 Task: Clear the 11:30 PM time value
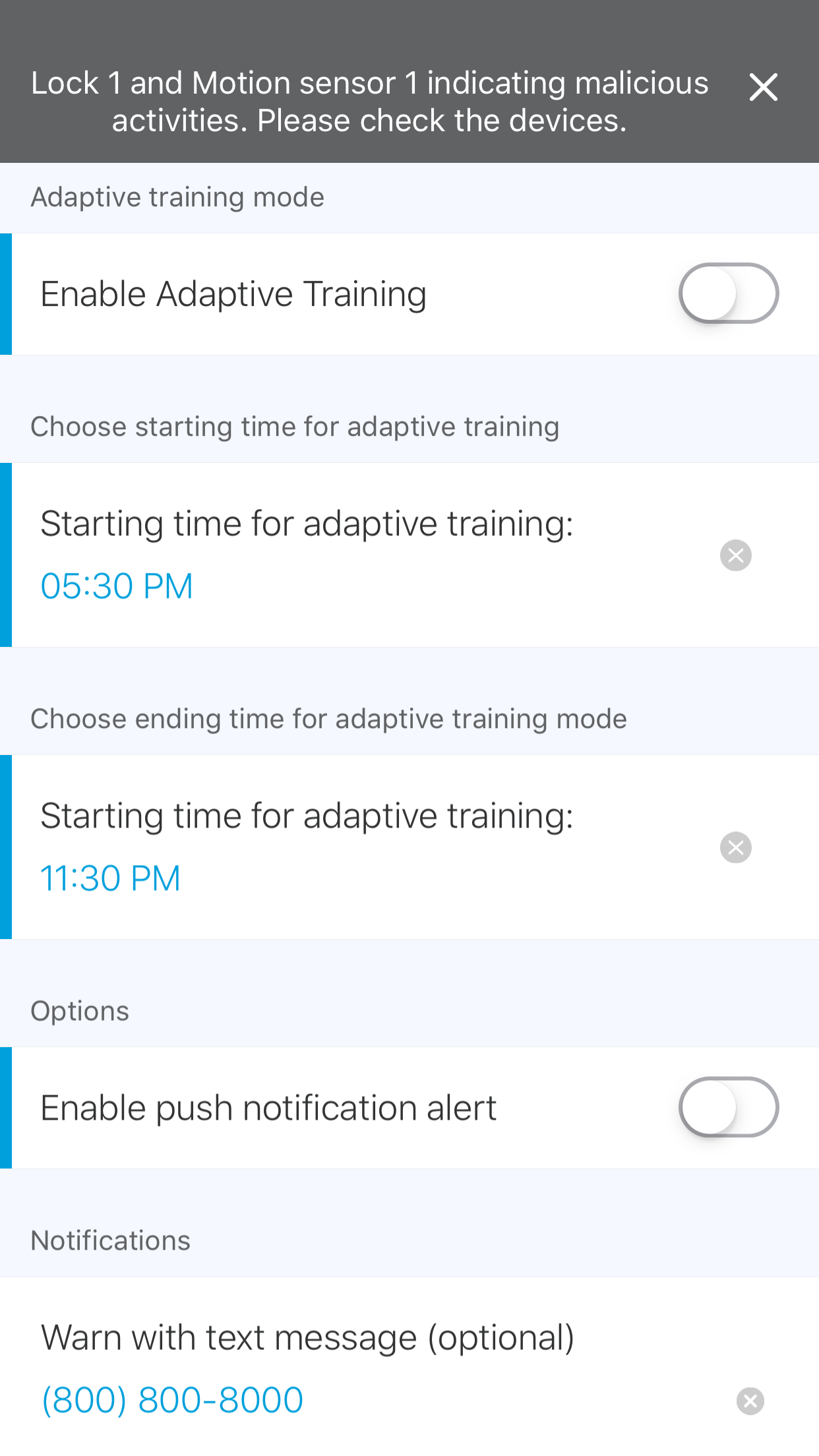tap(736, 847)
